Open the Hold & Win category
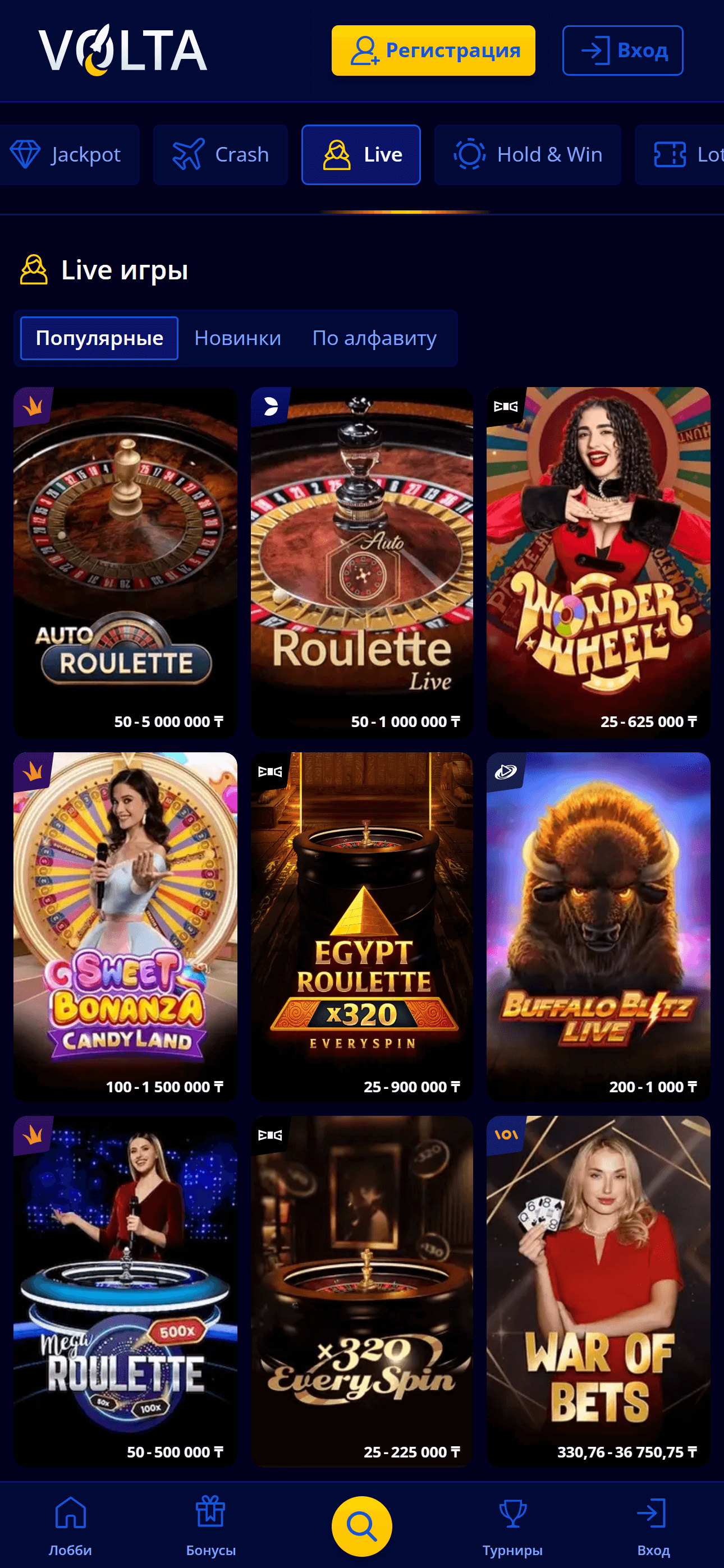The image size is (724, 1568). pyautogui.click(x=528, y=155)
